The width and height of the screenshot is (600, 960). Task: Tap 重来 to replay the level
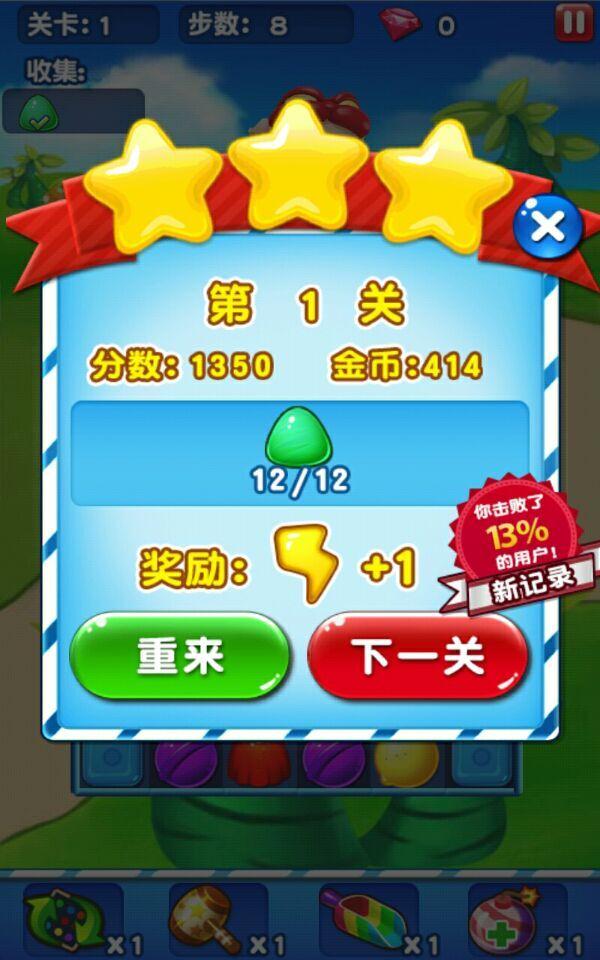pyautogui.click(x=180, y=656)
